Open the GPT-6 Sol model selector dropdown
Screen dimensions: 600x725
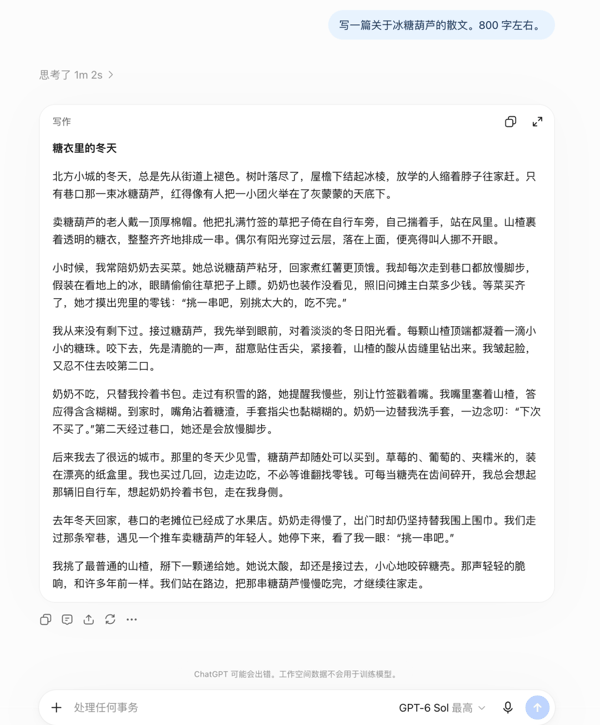point(442,708)
